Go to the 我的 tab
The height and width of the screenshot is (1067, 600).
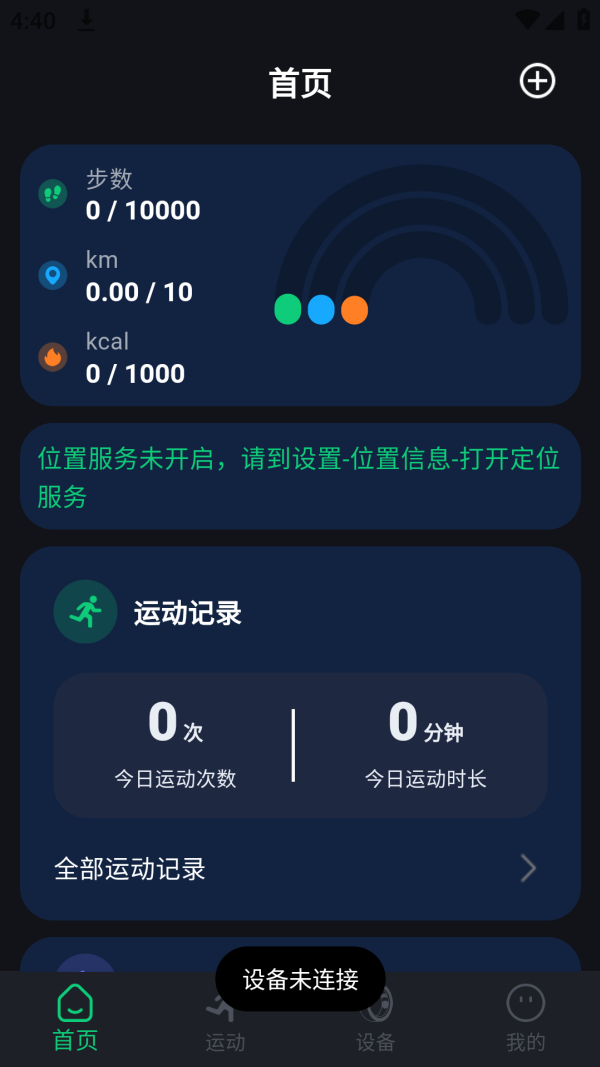(525, 1018)
